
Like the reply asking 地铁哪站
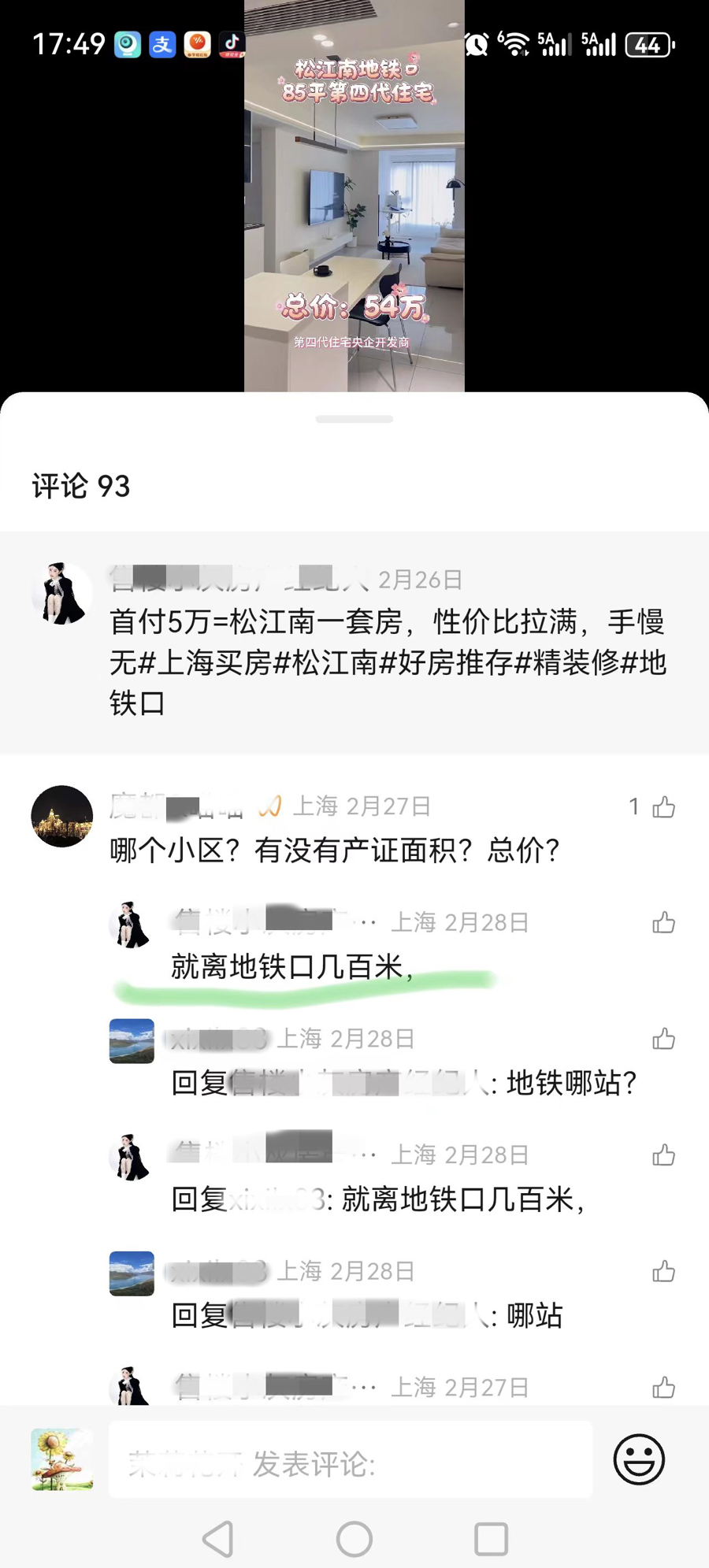click(663, 1040)
